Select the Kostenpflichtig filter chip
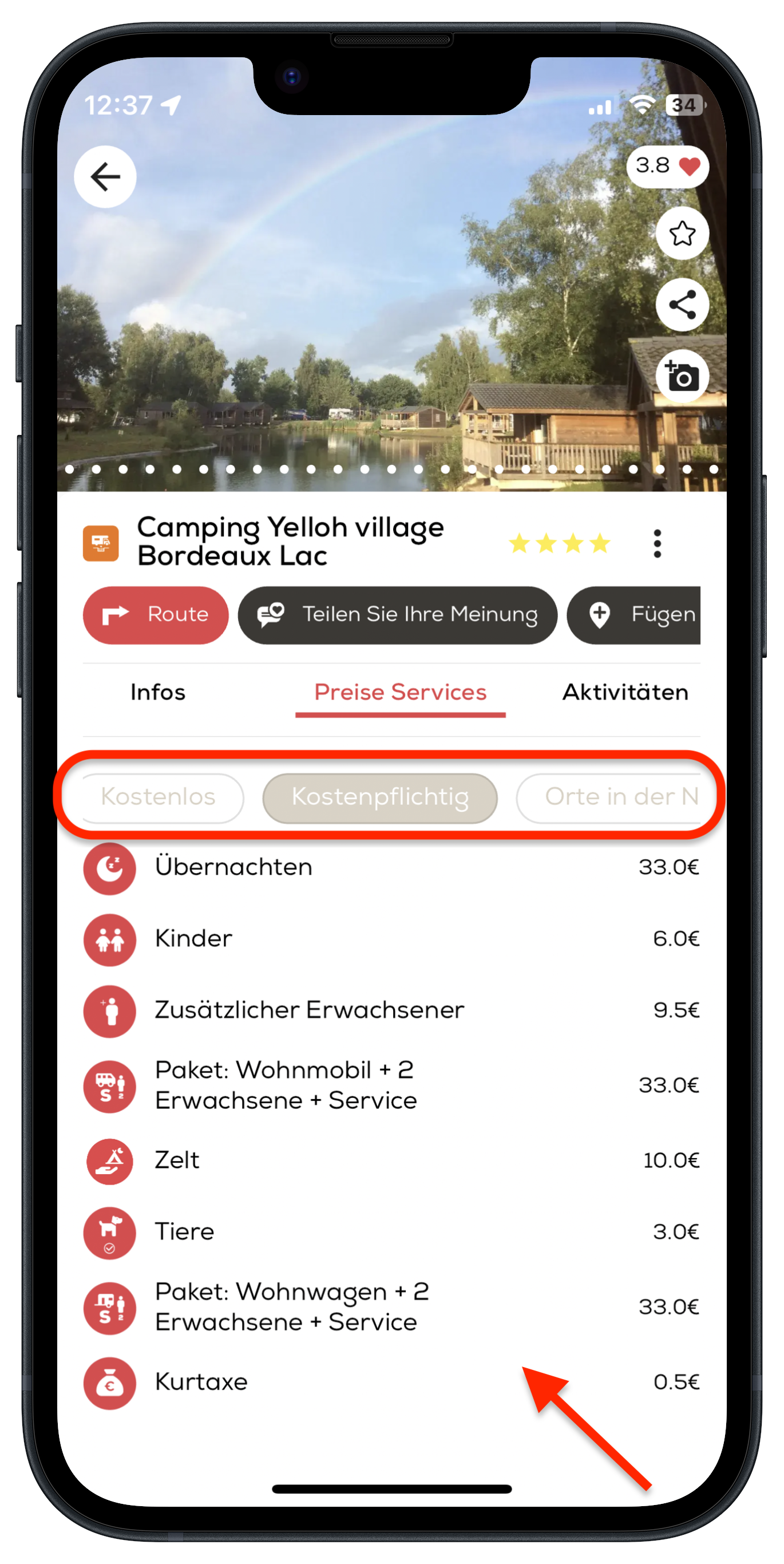Image resolution: width=784 pixels, height=1564 pixels. (380, 797)
